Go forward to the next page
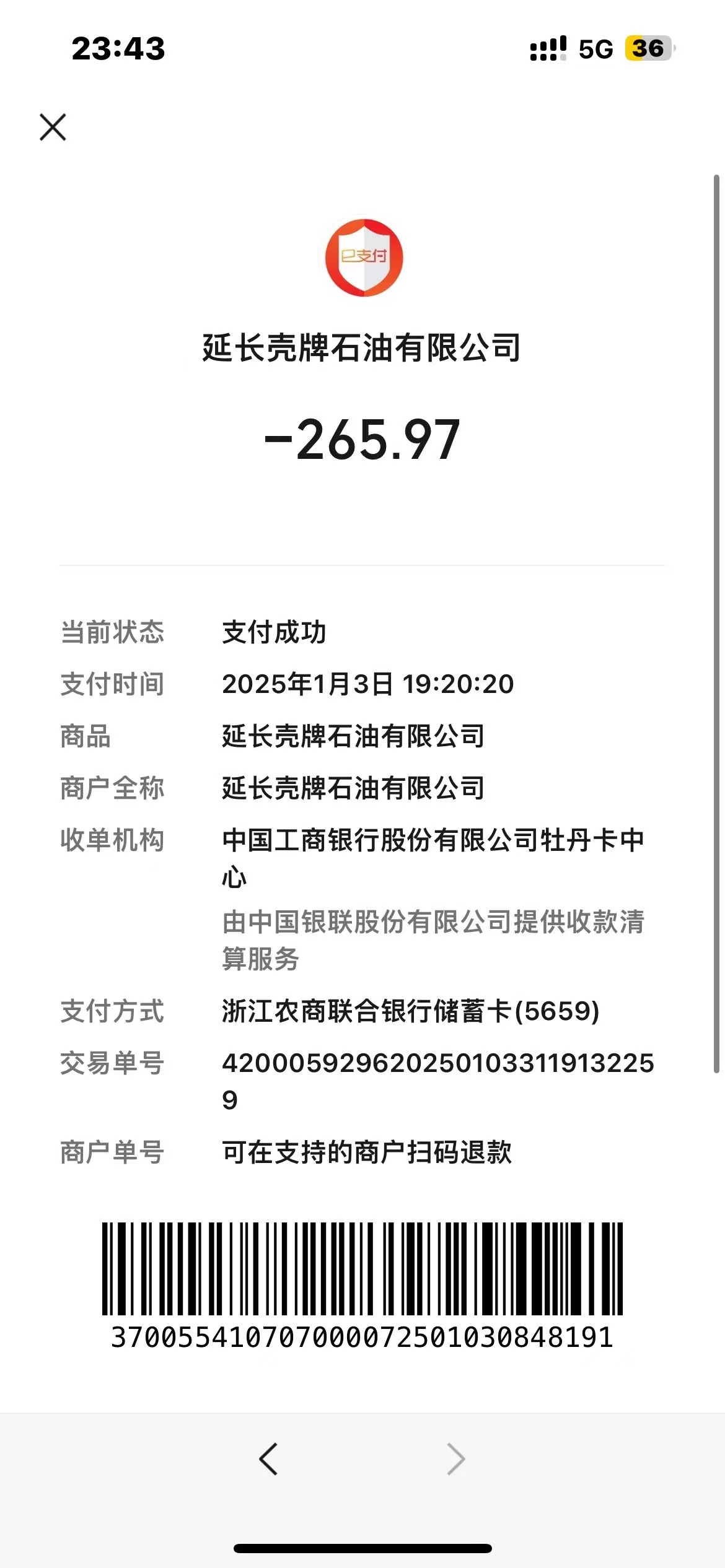This screenshot has width=725, height=1568. (456, 1458)
